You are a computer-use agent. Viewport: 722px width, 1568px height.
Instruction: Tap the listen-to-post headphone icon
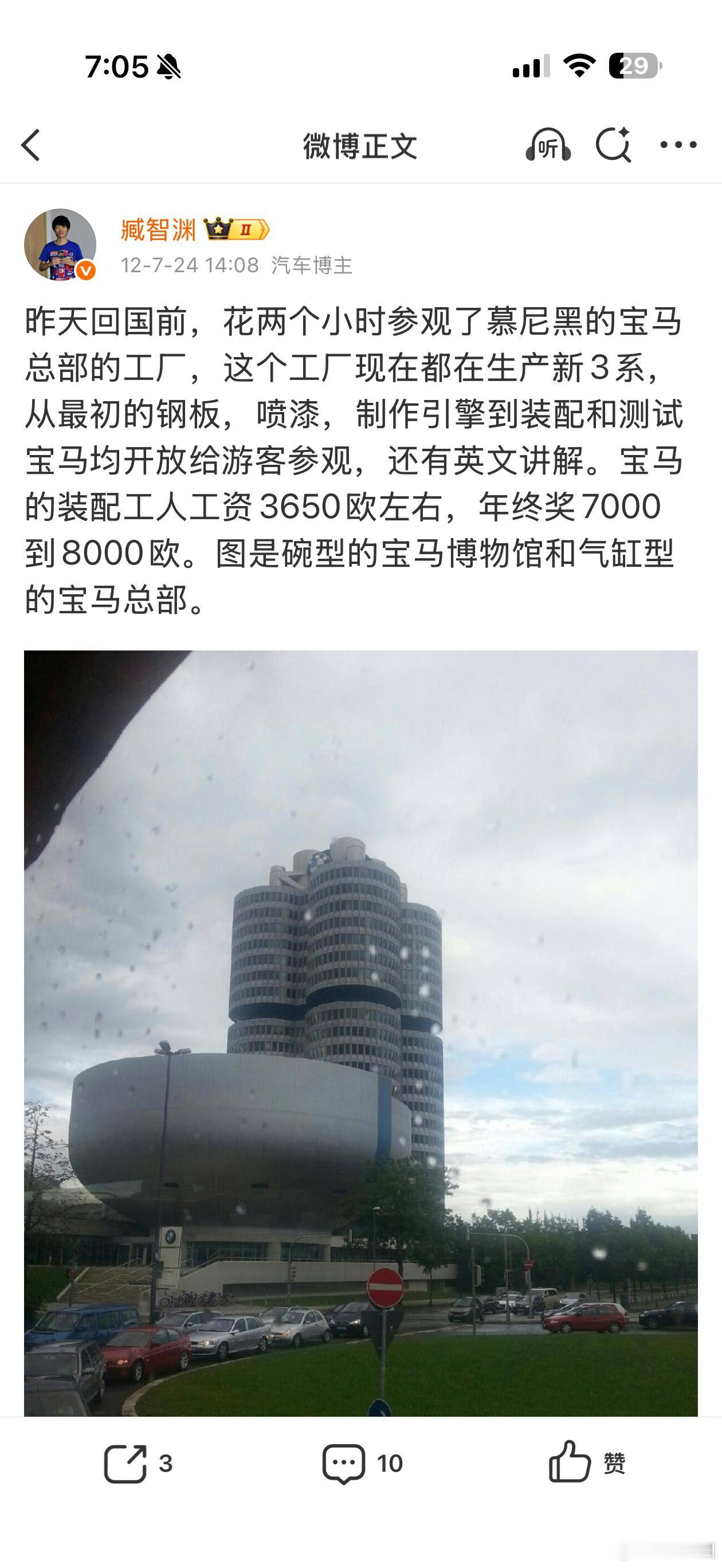pyautogui.click(x=548, y=145)
